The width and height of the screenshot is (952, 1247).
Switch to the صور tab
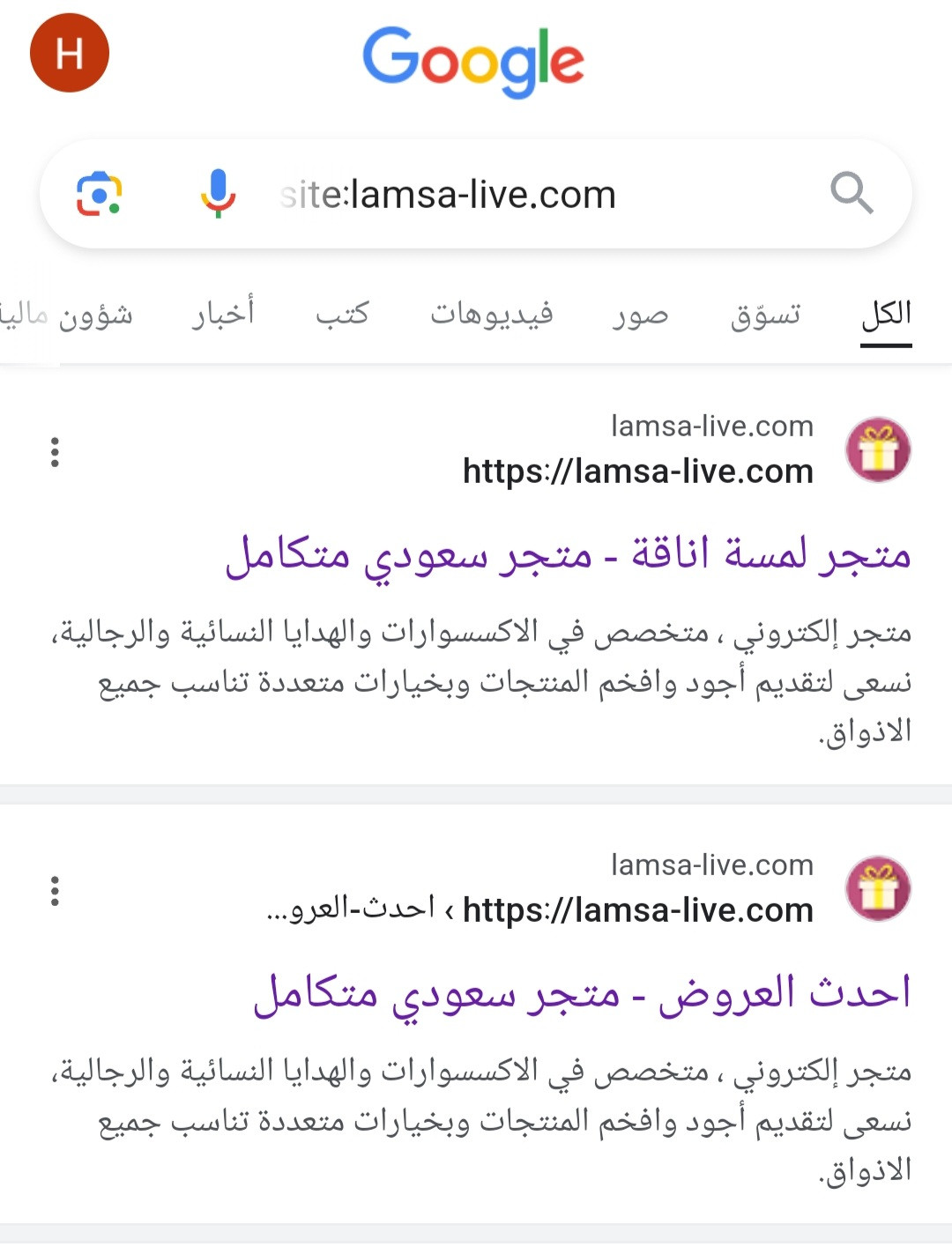(641, 315)
